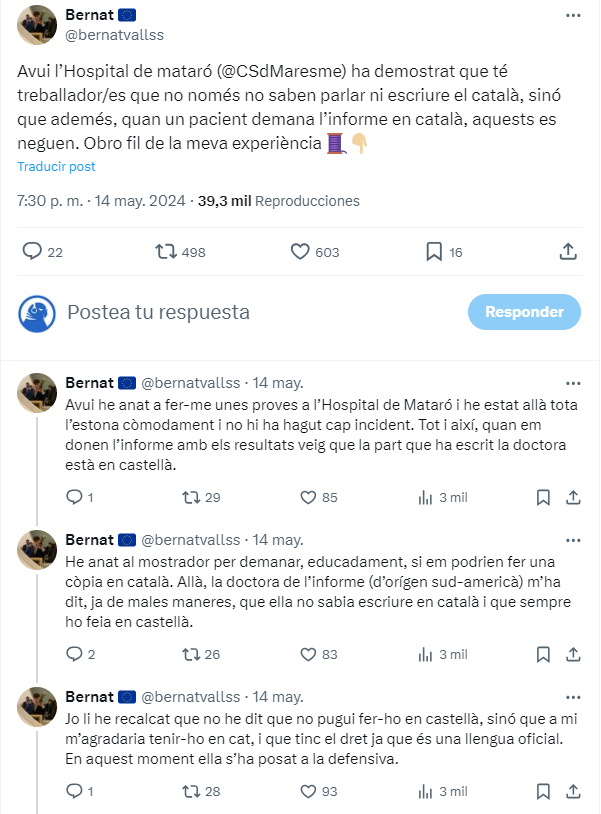The image size is (601, 814).
Task: Tap the Traducir post link
Action: (56, 166)
